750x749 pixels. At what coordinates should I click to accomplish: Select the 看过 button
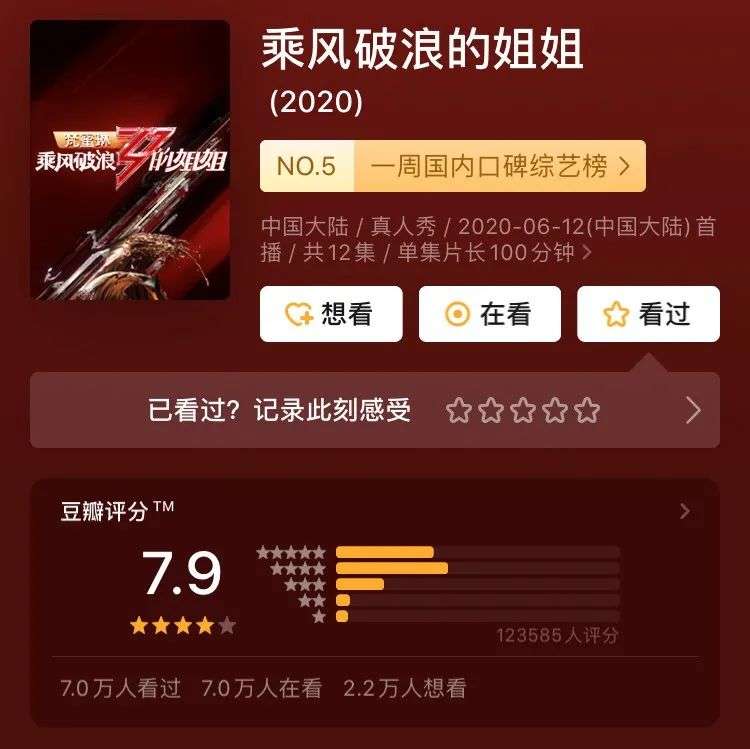(648, 314)
